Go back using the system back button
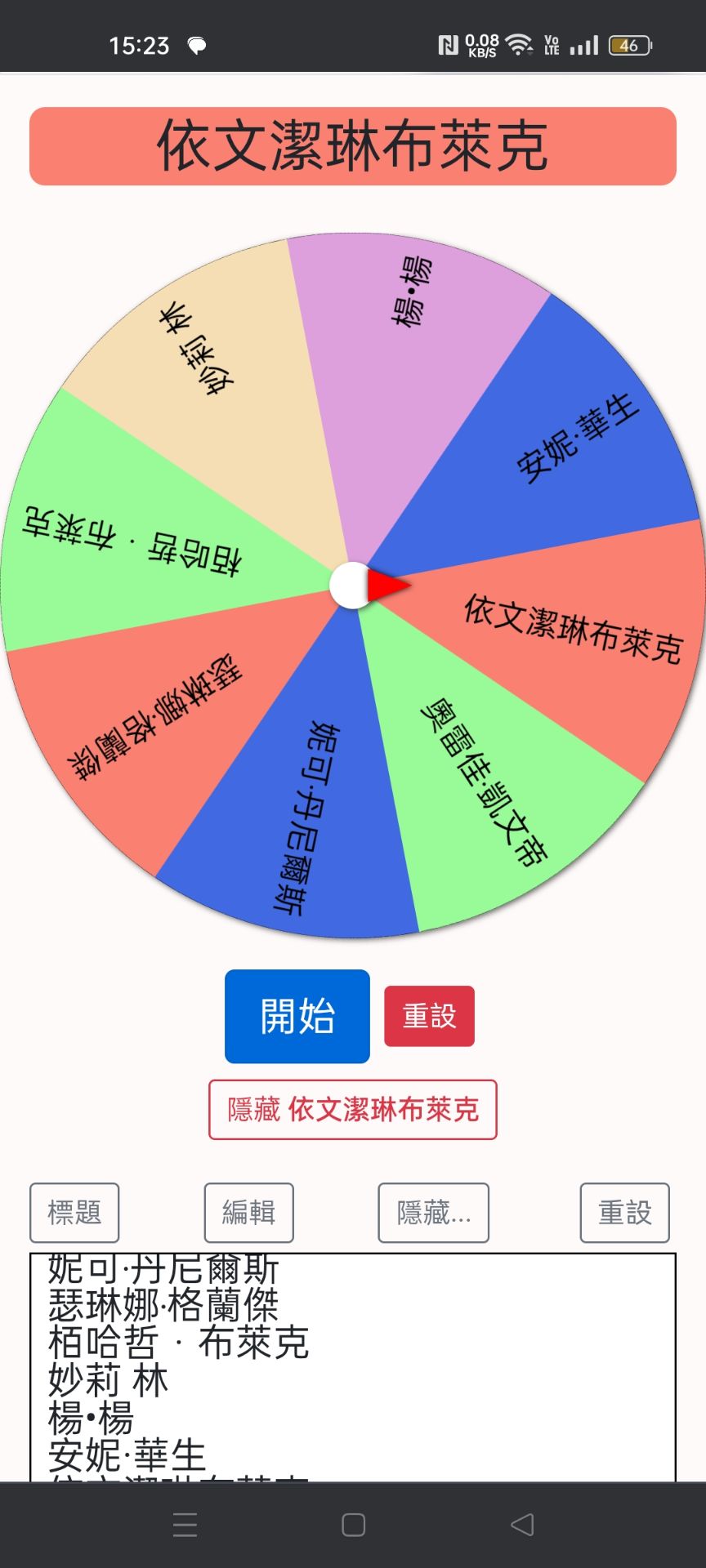Screen dimensions: 706x1568 tap(522, 1525)
